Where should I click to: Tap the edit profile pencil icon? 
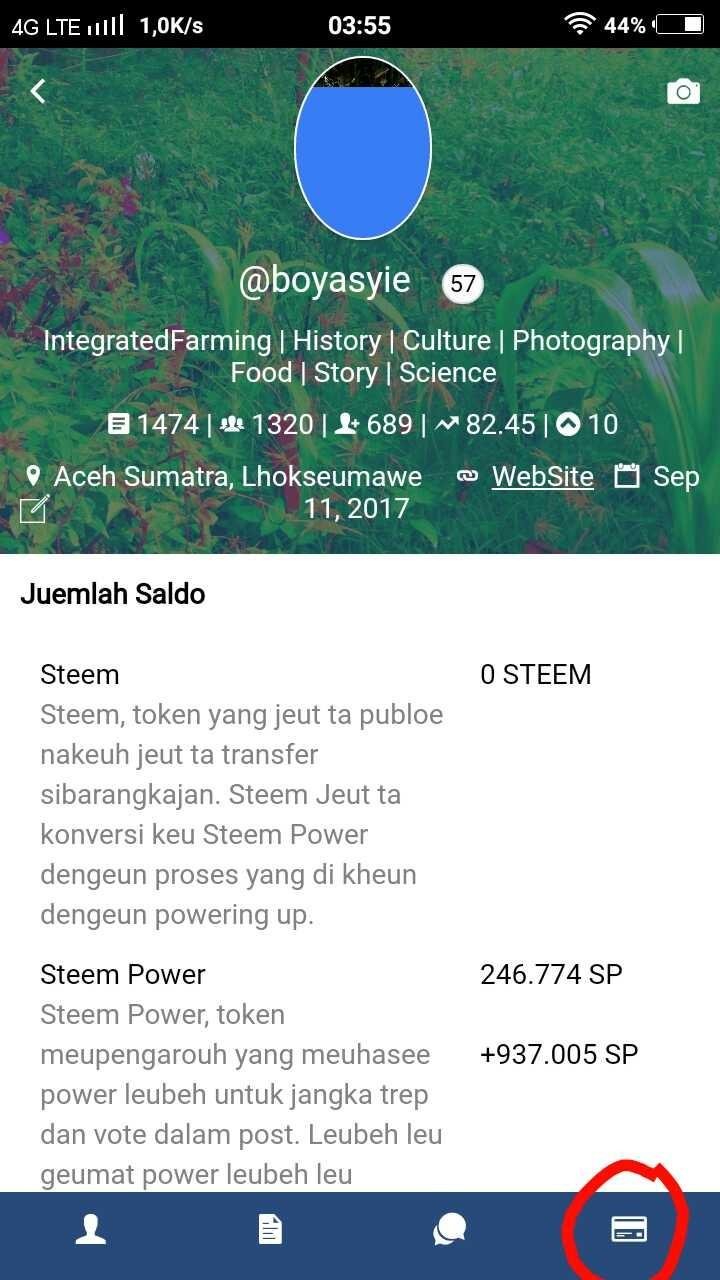click(34, 510)
